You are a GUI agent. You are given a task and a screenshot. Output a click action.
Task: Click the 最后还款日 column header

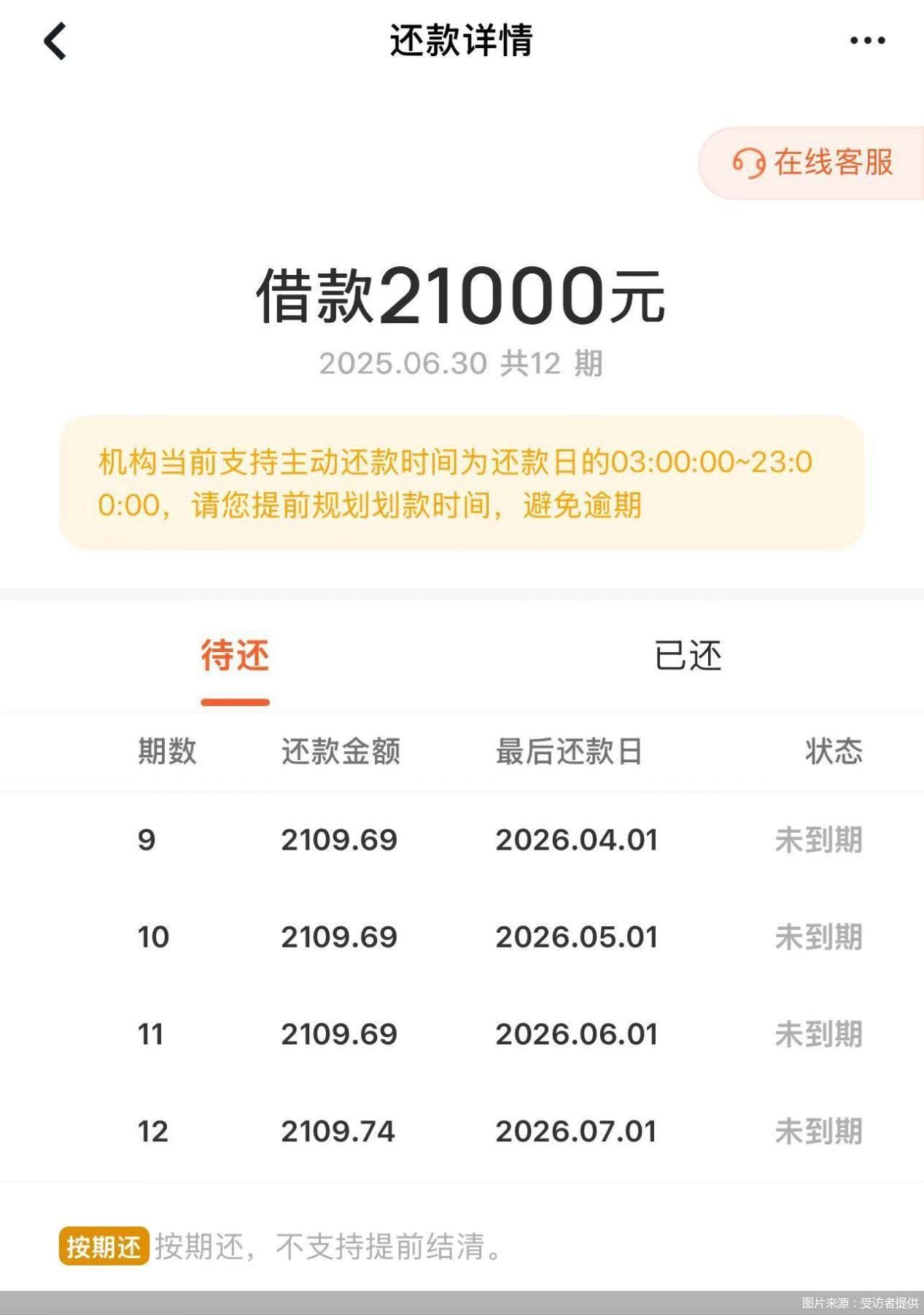click(570, 754)
